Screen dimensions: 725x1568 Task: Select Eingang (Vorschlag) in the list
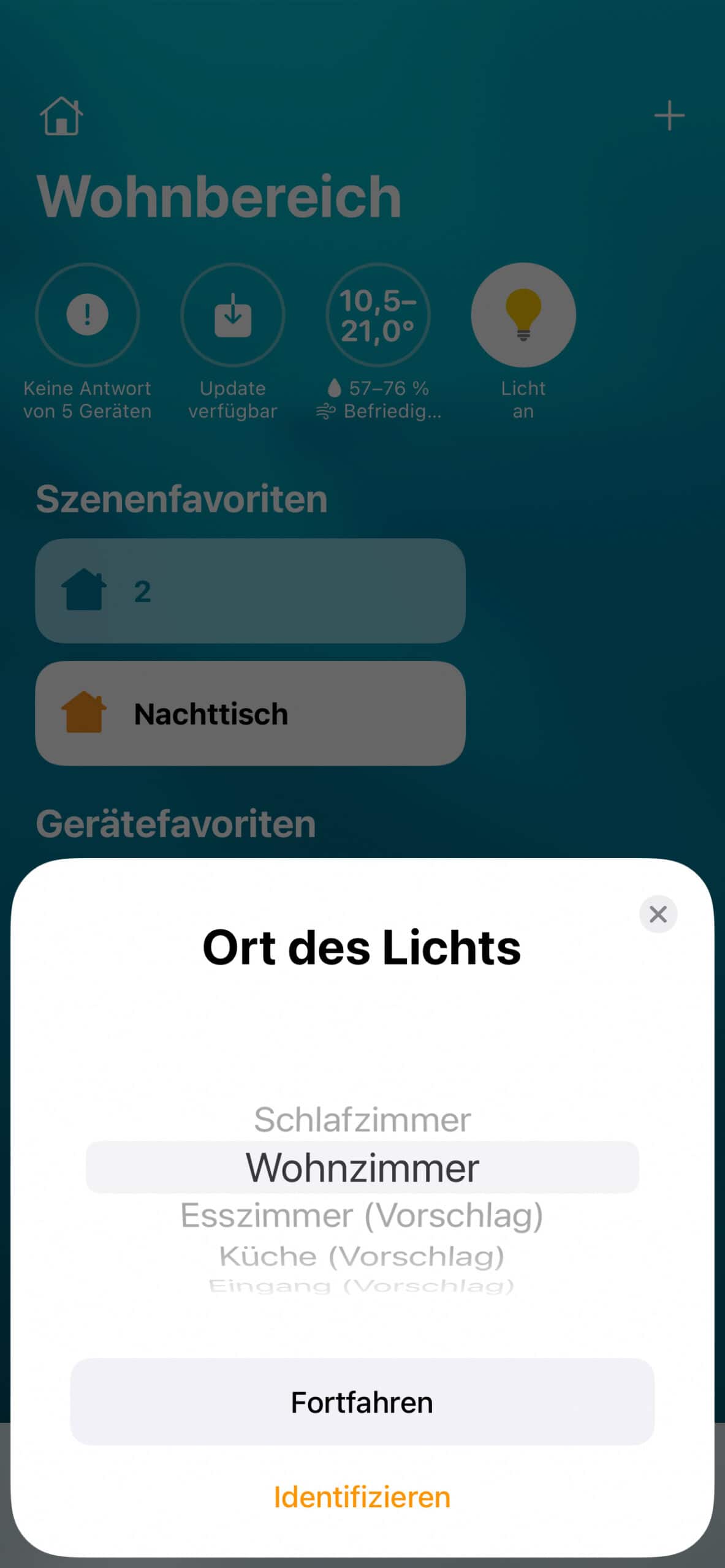(362, 1285)
